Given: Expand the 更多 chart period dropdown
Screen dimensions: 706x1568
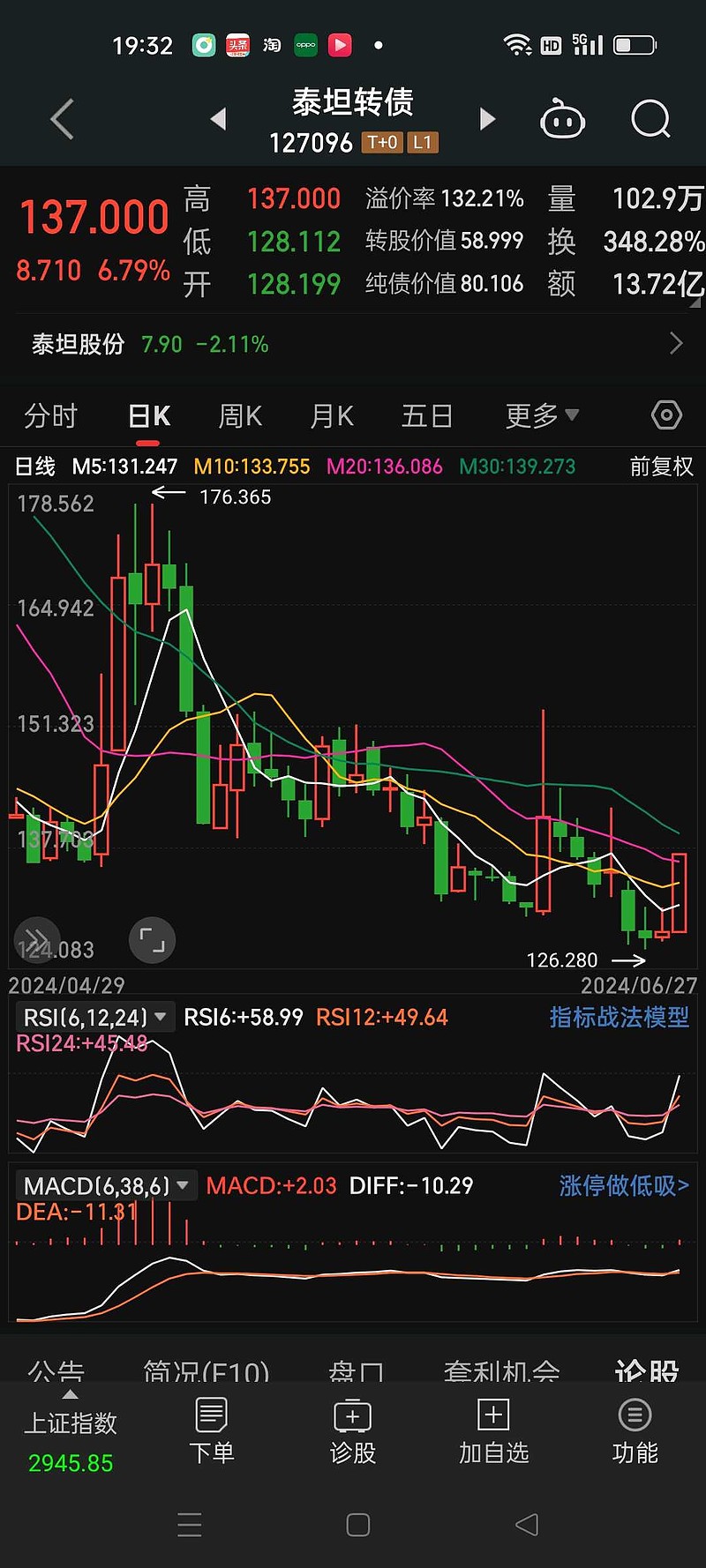Looking at the screenshot, I should click(x=540, y=414).
